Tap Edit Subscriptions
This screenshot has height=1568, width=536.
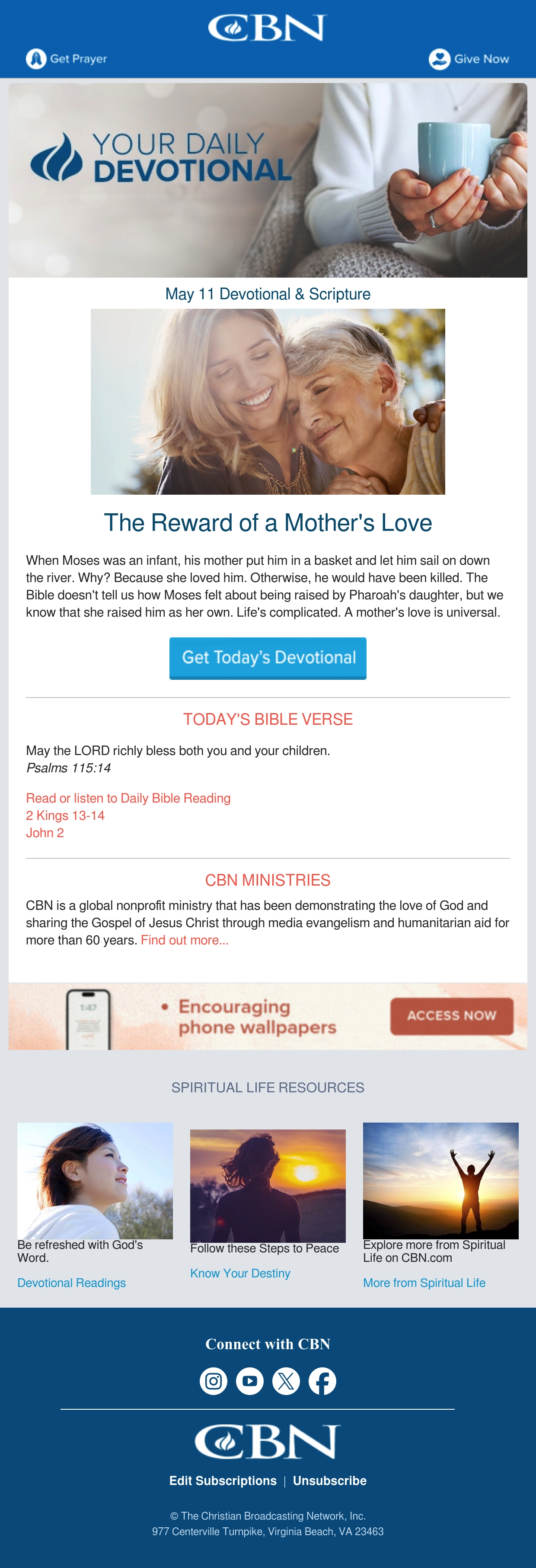[223, 1480]
